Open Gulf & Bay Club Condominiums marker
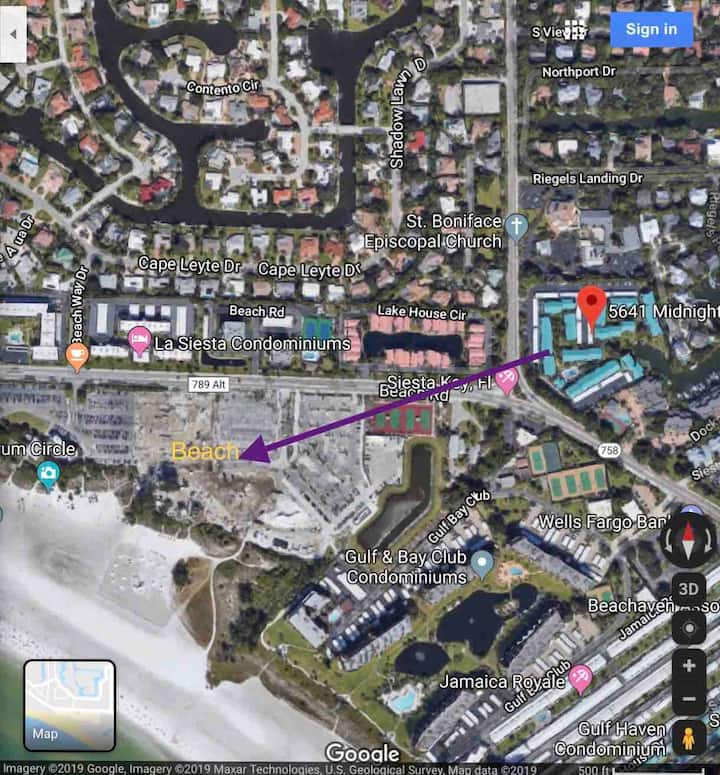 point(483,563)
